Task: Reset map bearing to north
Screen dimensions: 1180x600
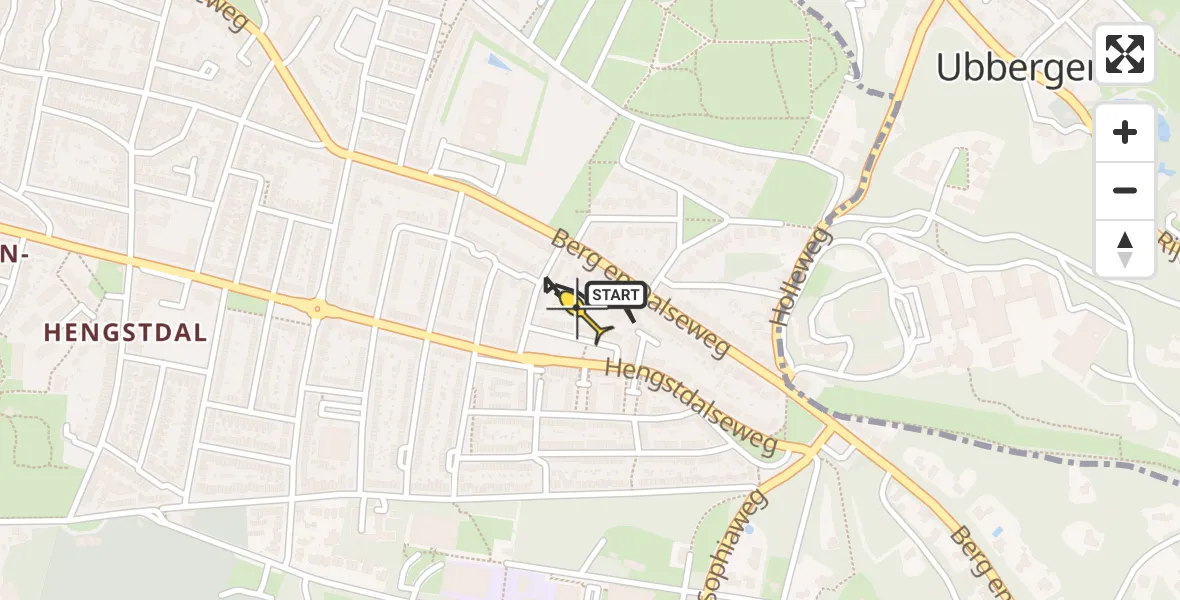Action: [1125, 249]
